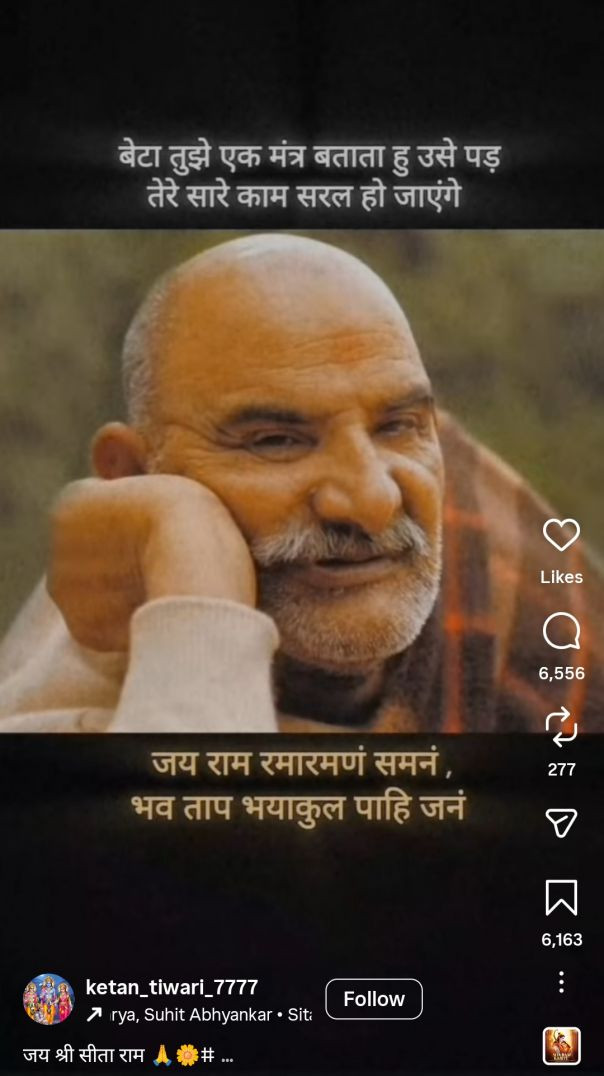Viewport: 604px width, 1076px height.
Task: Open the comments on this reel
Action: coord(561,632)
